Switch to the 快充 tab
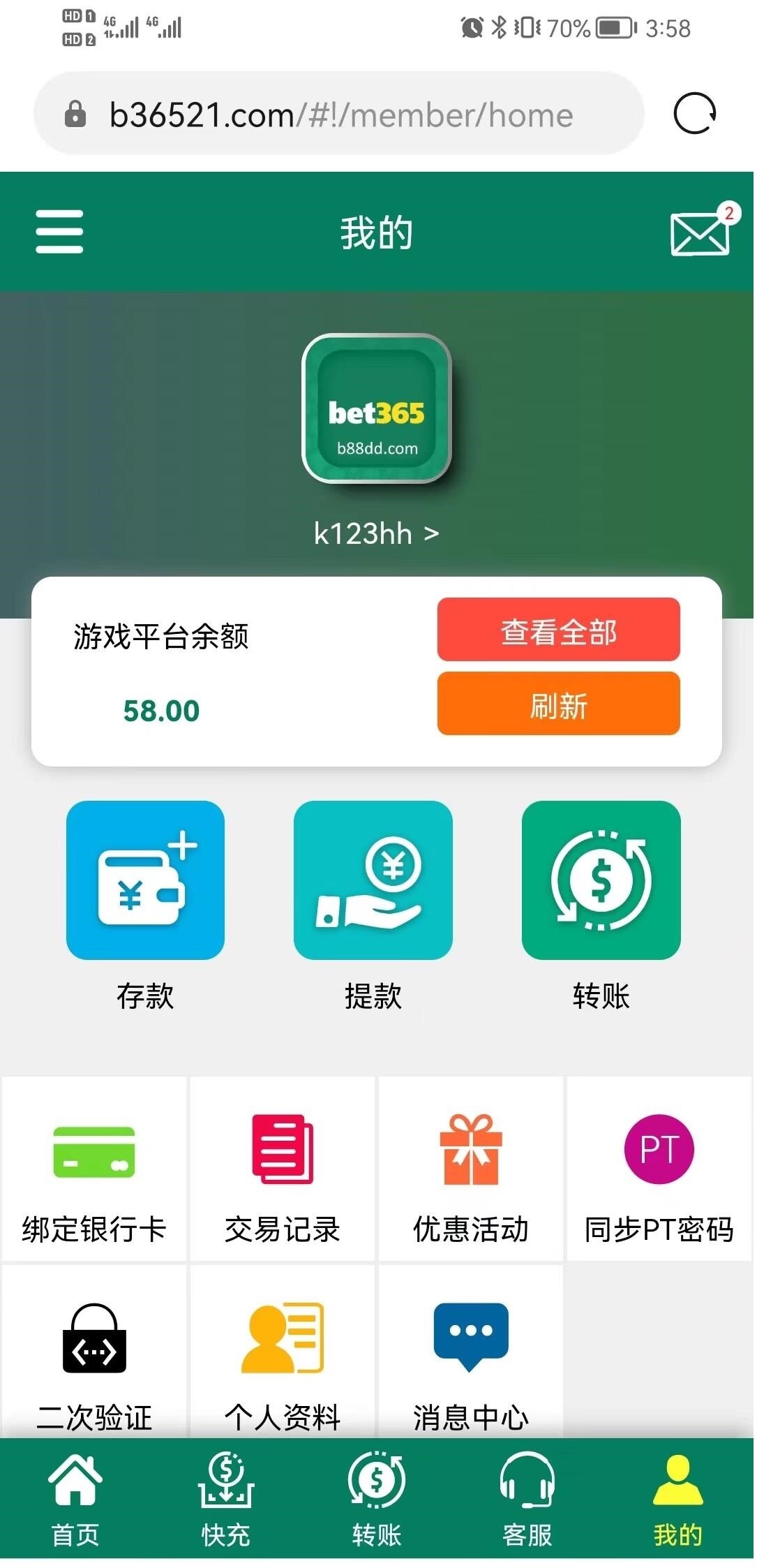The height and width of the screenshot is (1568, 757). tap(226, 1499)
